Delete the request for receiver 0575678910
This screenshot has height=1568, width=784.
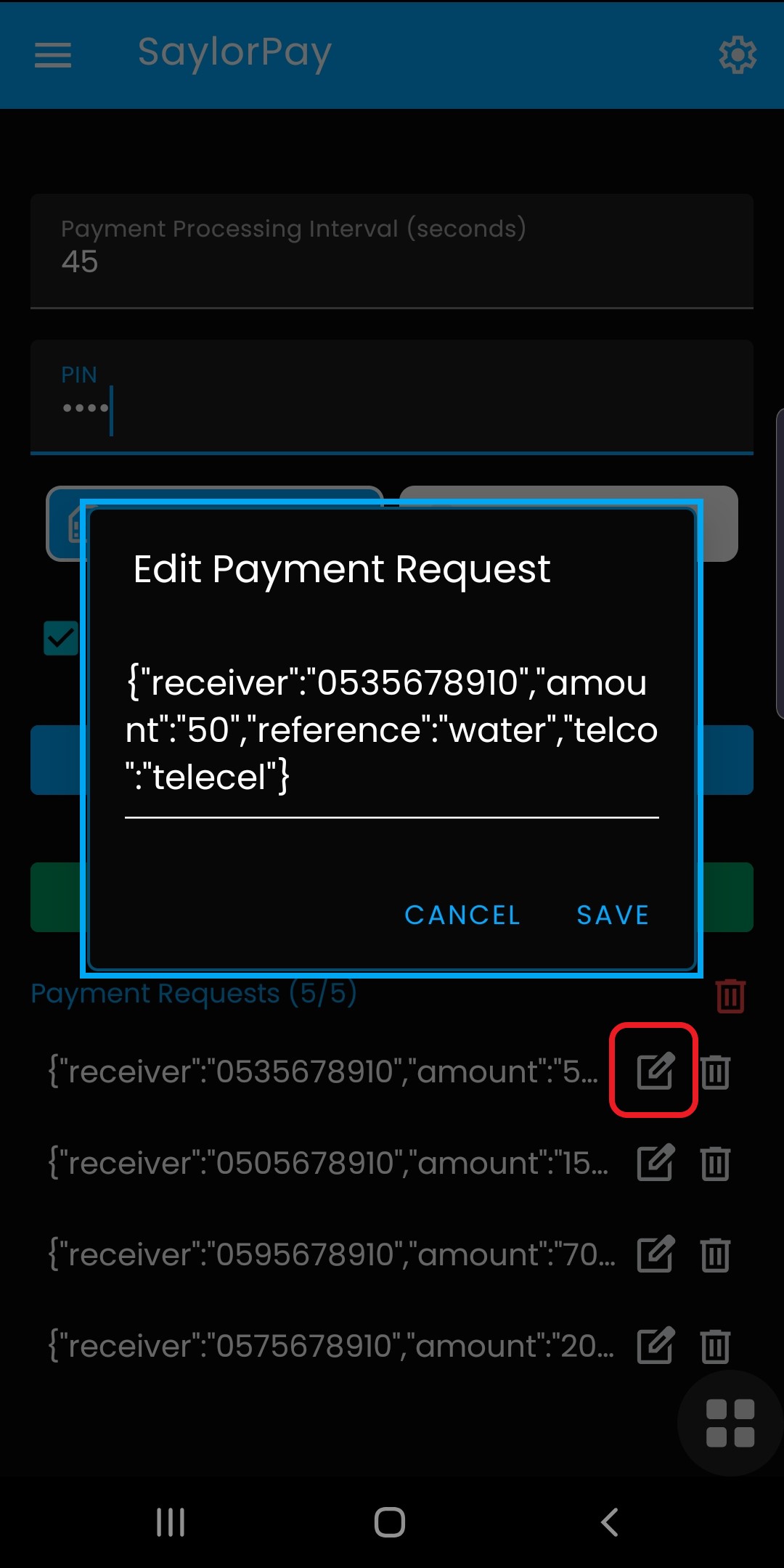715,1346
